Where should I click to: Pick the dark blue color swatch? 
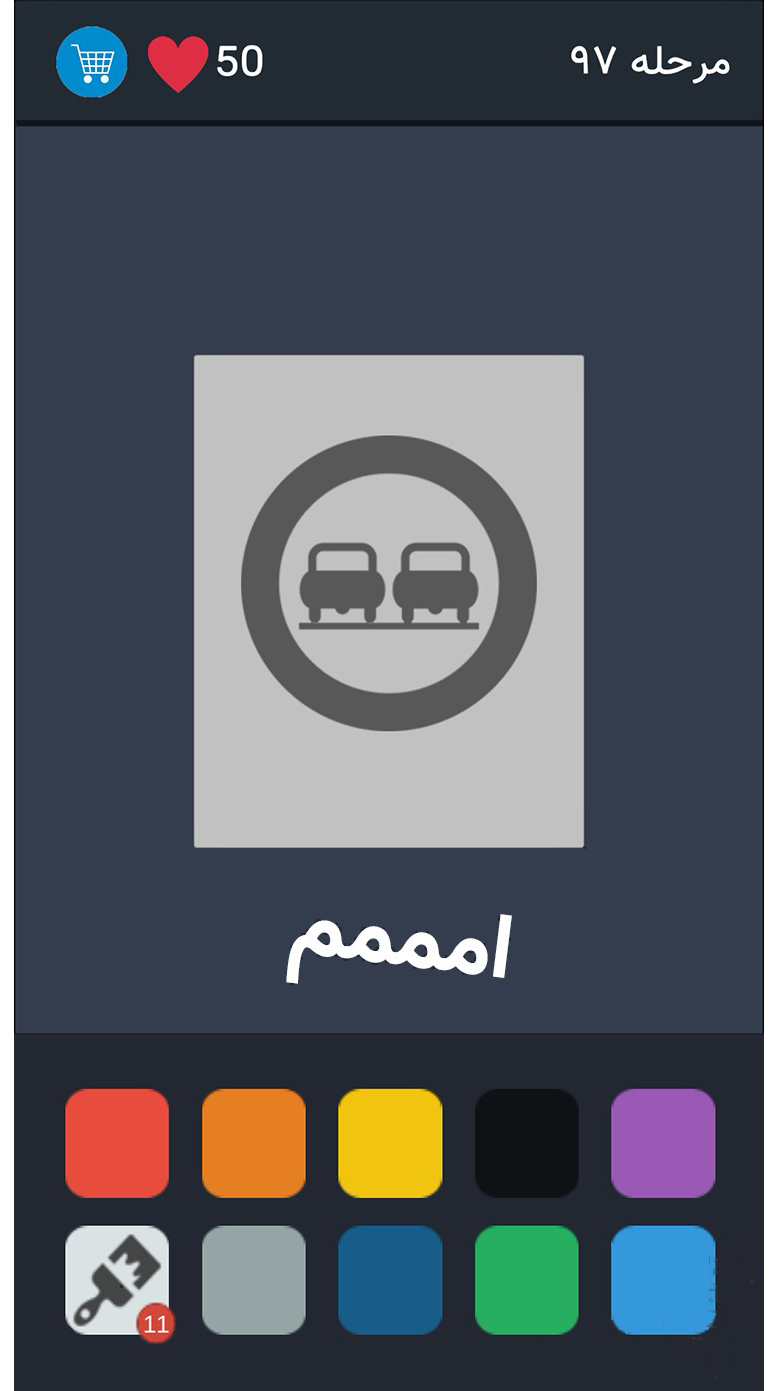390,1280
